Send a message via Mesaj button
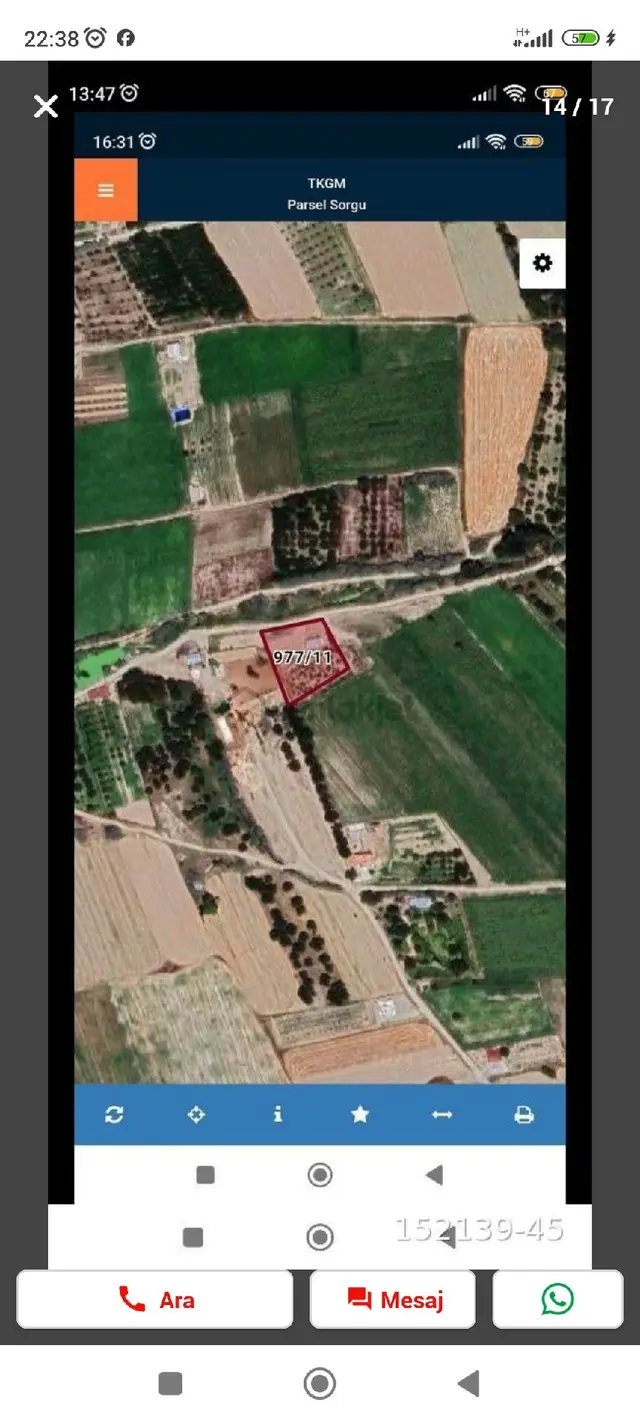 (x=396, y=1299)
